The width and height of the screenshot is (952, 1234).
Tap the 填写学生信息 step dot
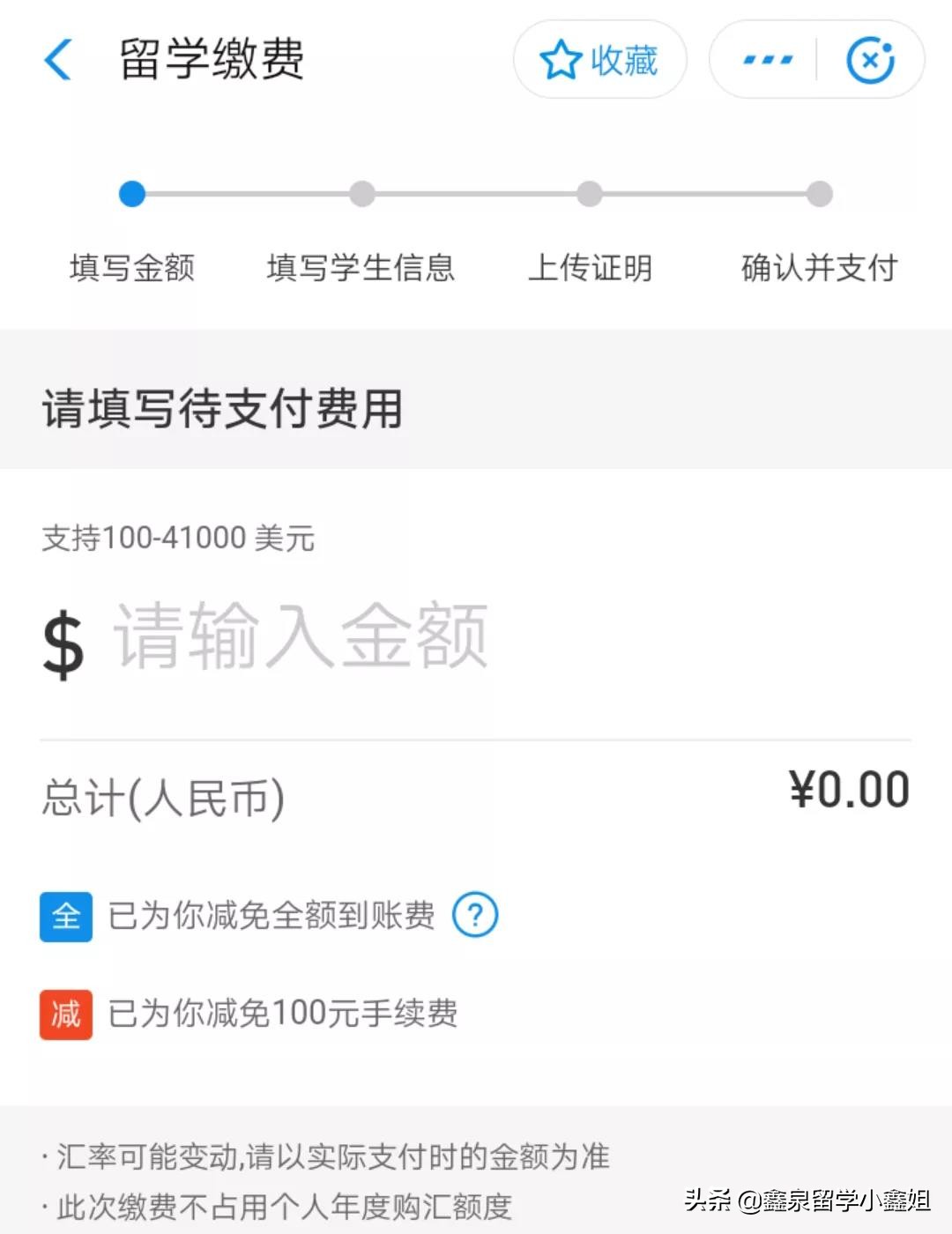(x=362, y=194)
